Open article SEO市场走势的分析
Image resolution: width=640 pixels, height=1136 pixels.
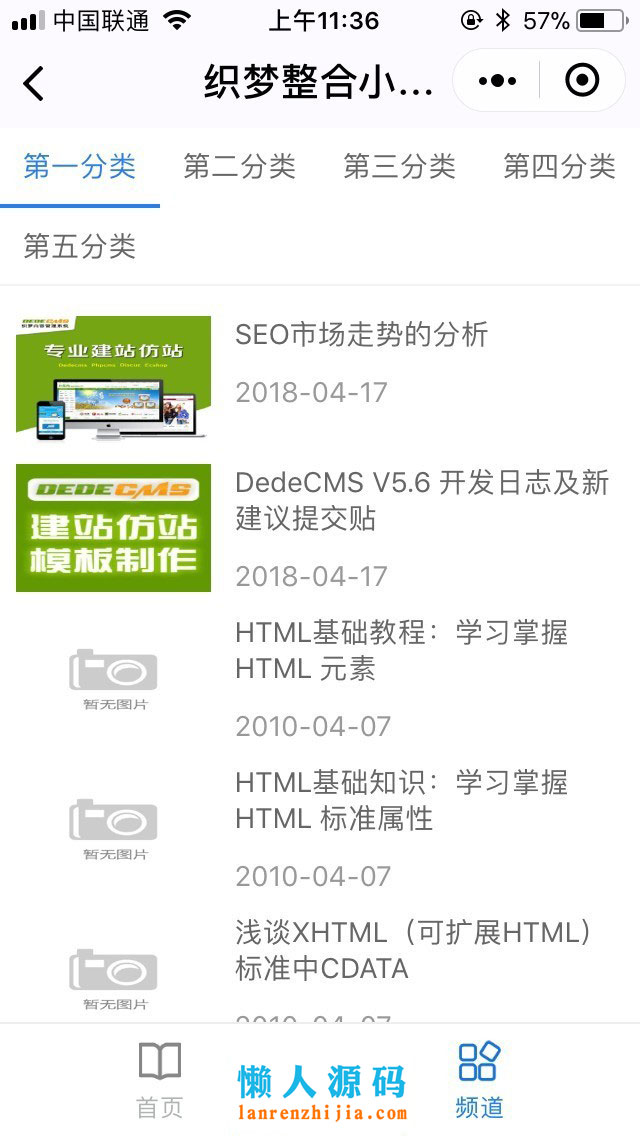pyautogui.click(x=361, y=335)
